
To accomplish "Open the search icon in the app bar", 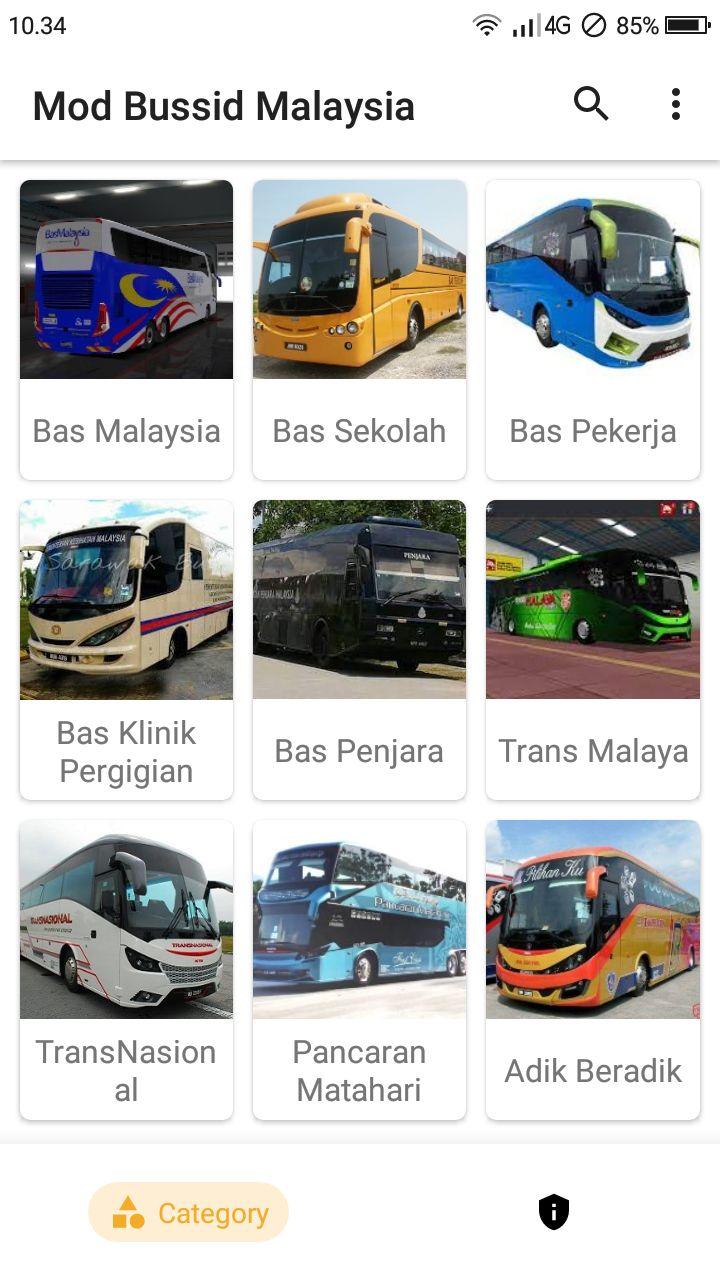I will tap(590, 103).
